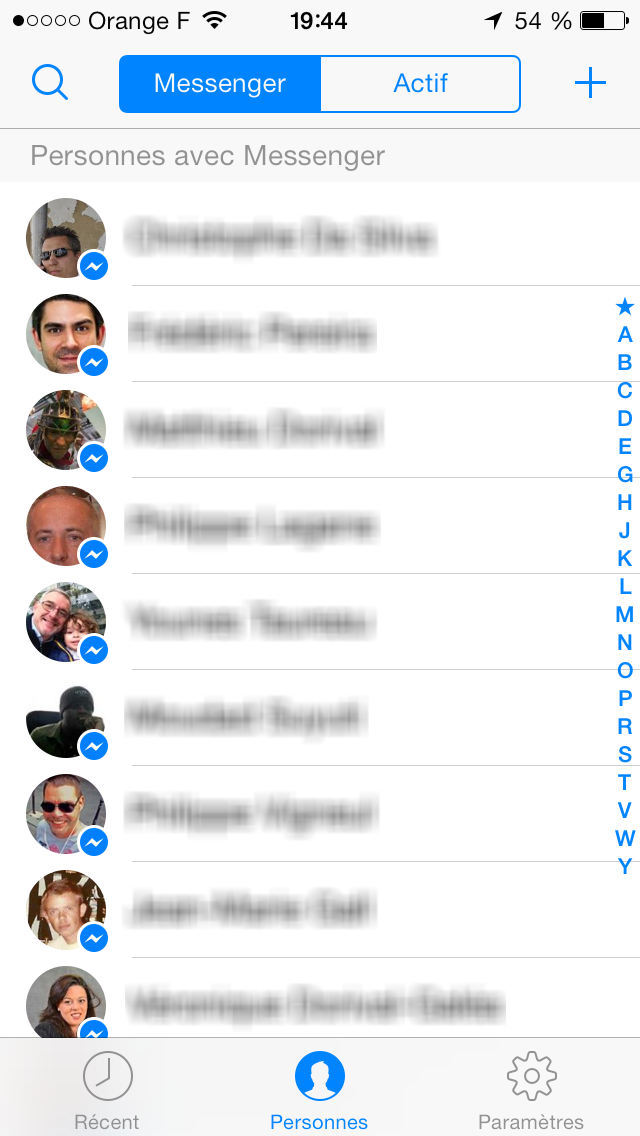Open the contact wearing a black cap

tap(320, 718)
